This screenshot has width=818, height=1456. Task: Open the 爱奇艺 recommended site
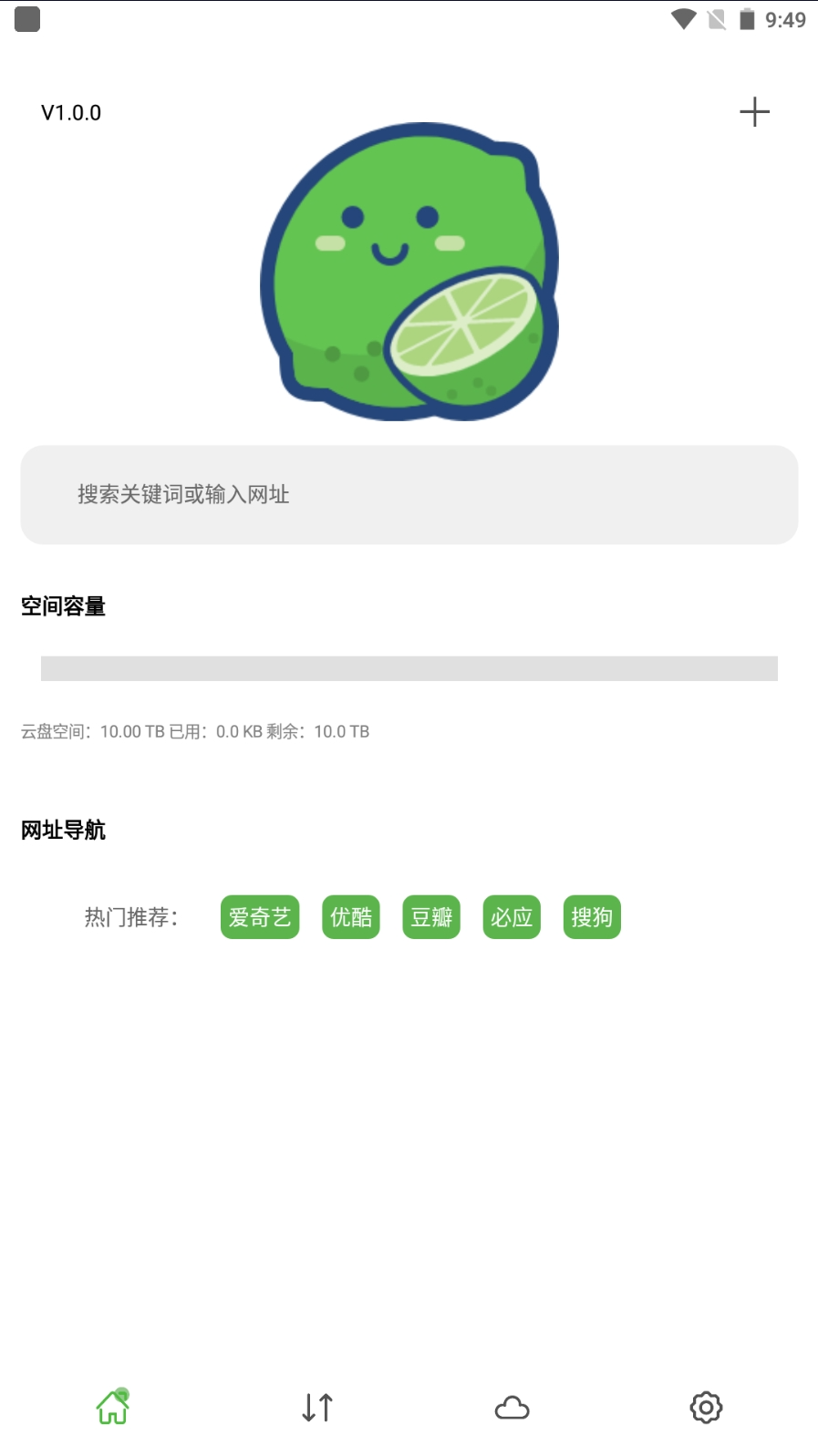click(x=260, y=917)
